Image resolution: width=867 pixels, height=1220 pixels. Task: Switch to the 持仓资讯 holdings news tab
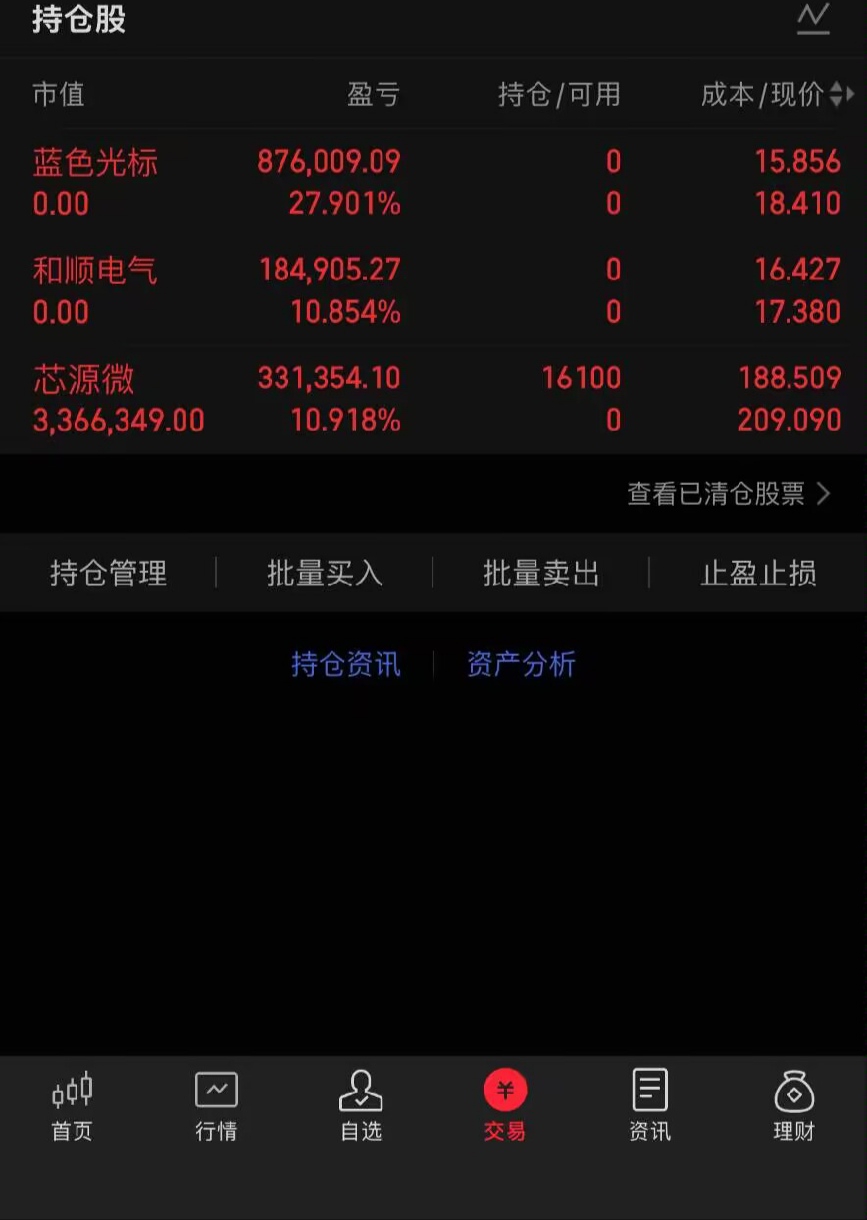tap(345, 663)
